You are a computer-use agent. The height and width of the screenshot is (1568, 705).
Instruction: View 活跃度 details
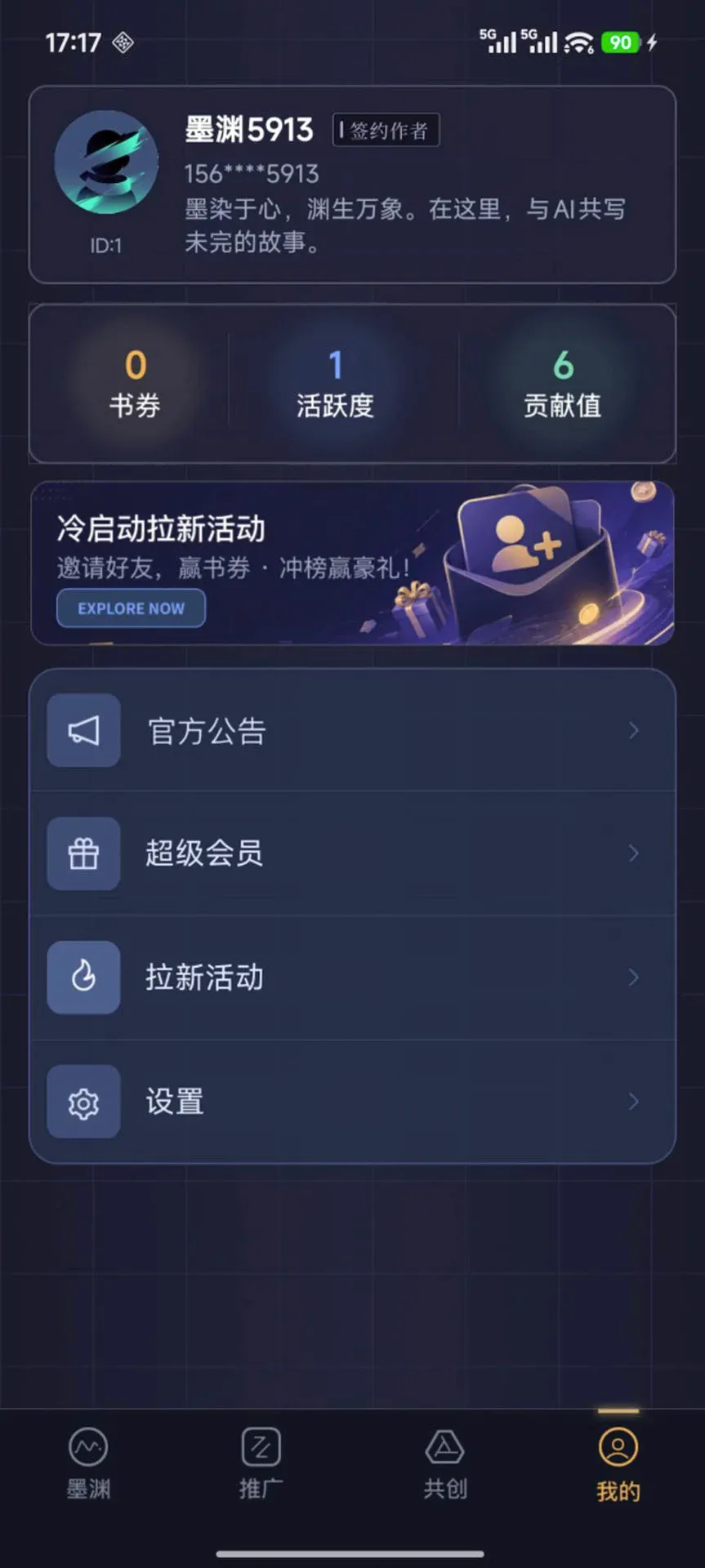coord(335,384)
